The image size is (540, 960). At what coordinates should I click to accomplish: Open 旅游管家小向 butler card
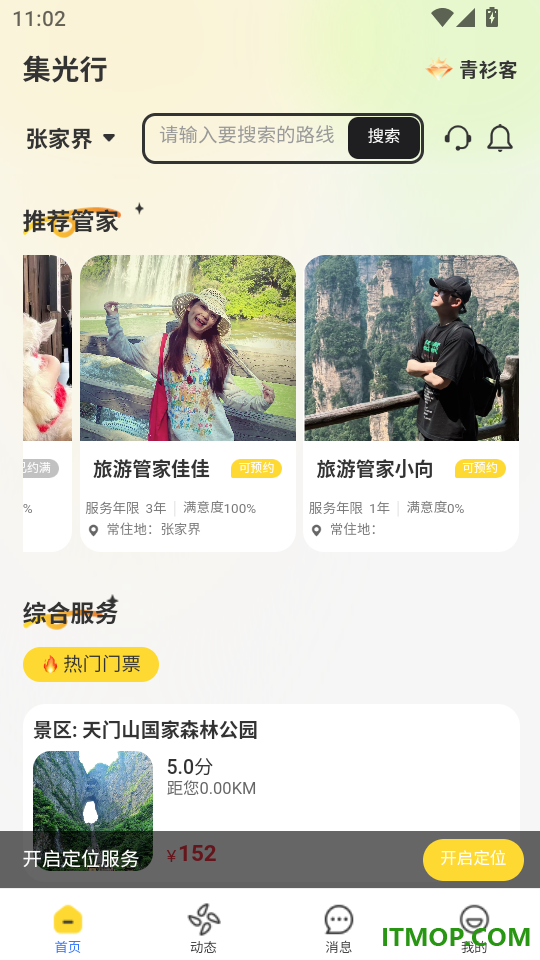(x=411, y=403)
